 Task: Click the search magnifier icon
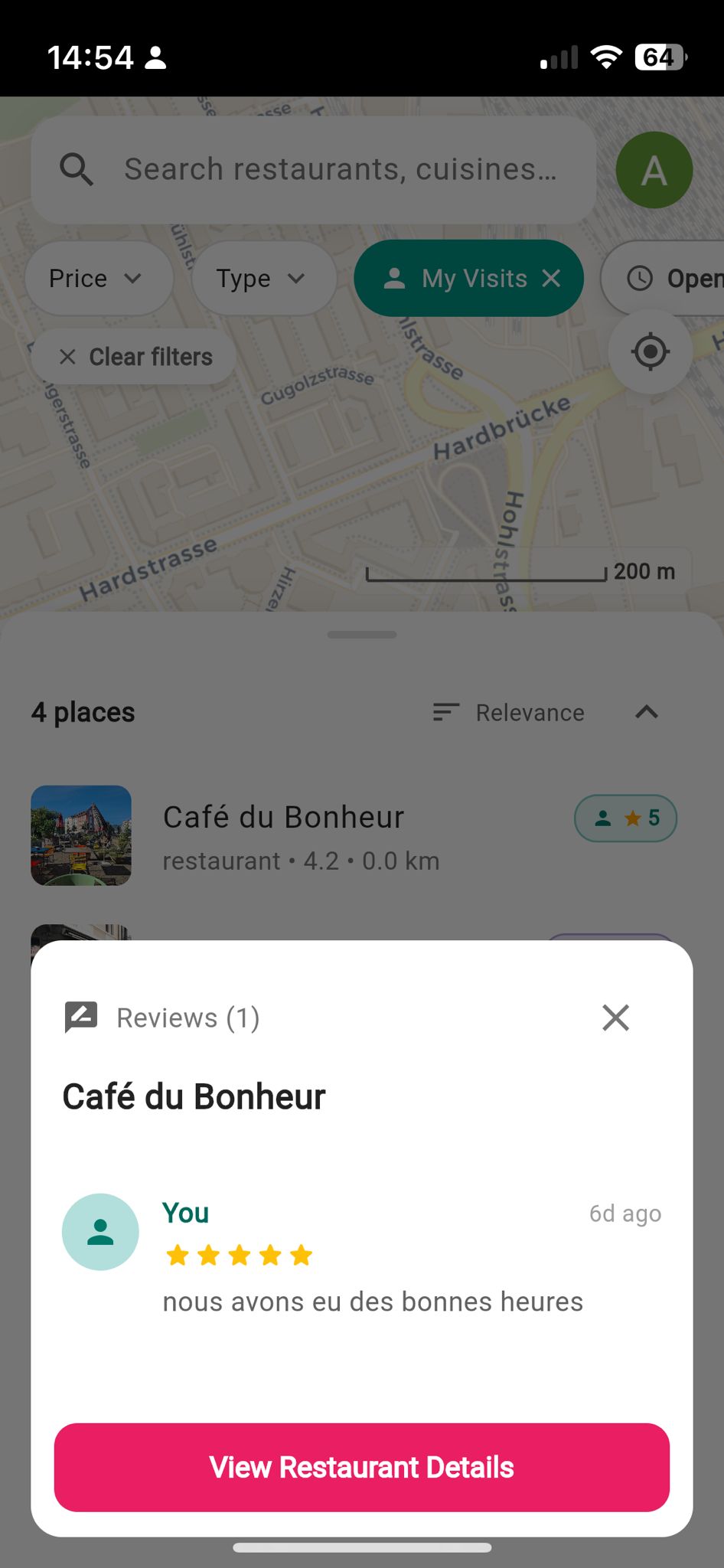click(76, 169)
